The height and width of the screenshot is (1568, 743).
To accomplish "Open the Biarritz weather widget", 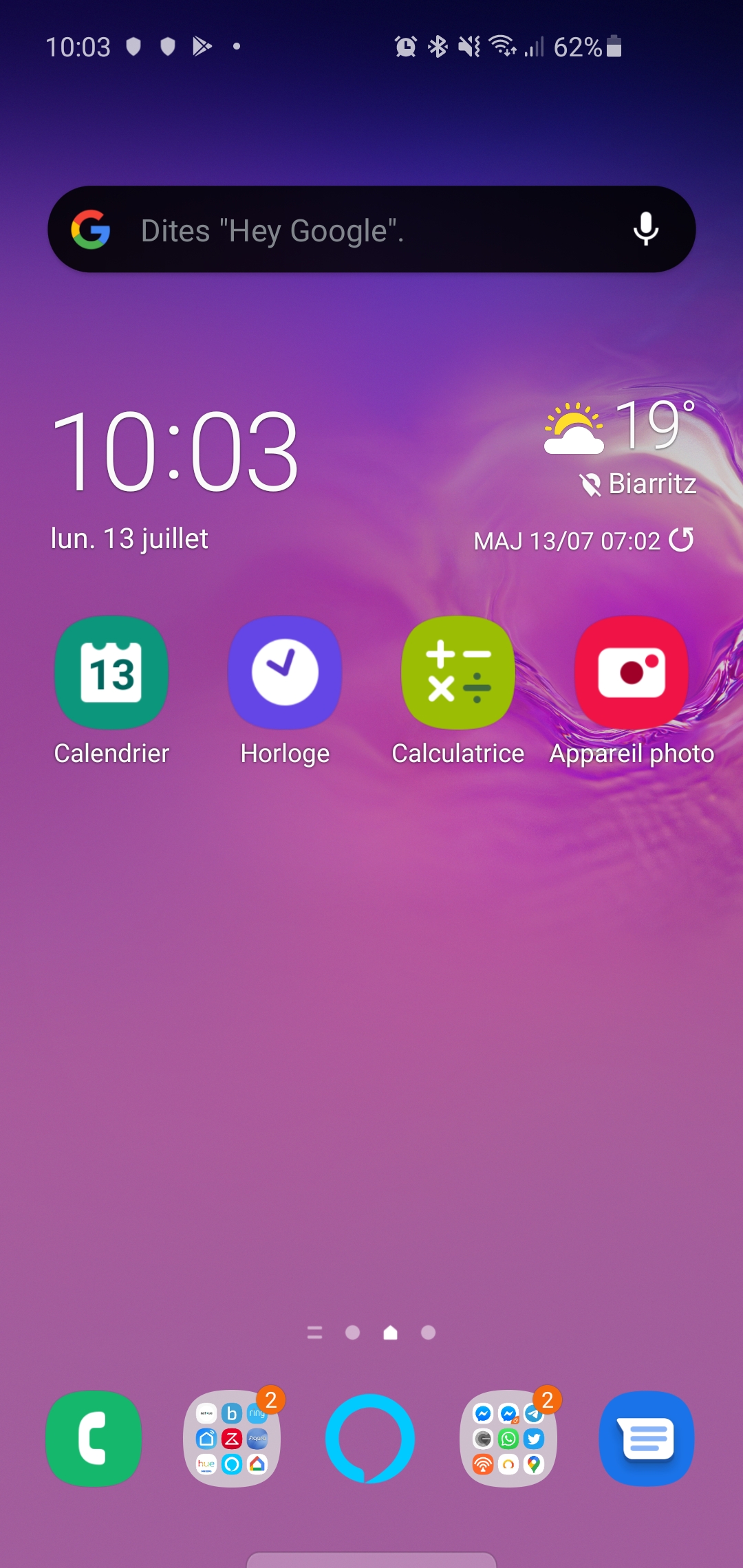I will point(619,447).
